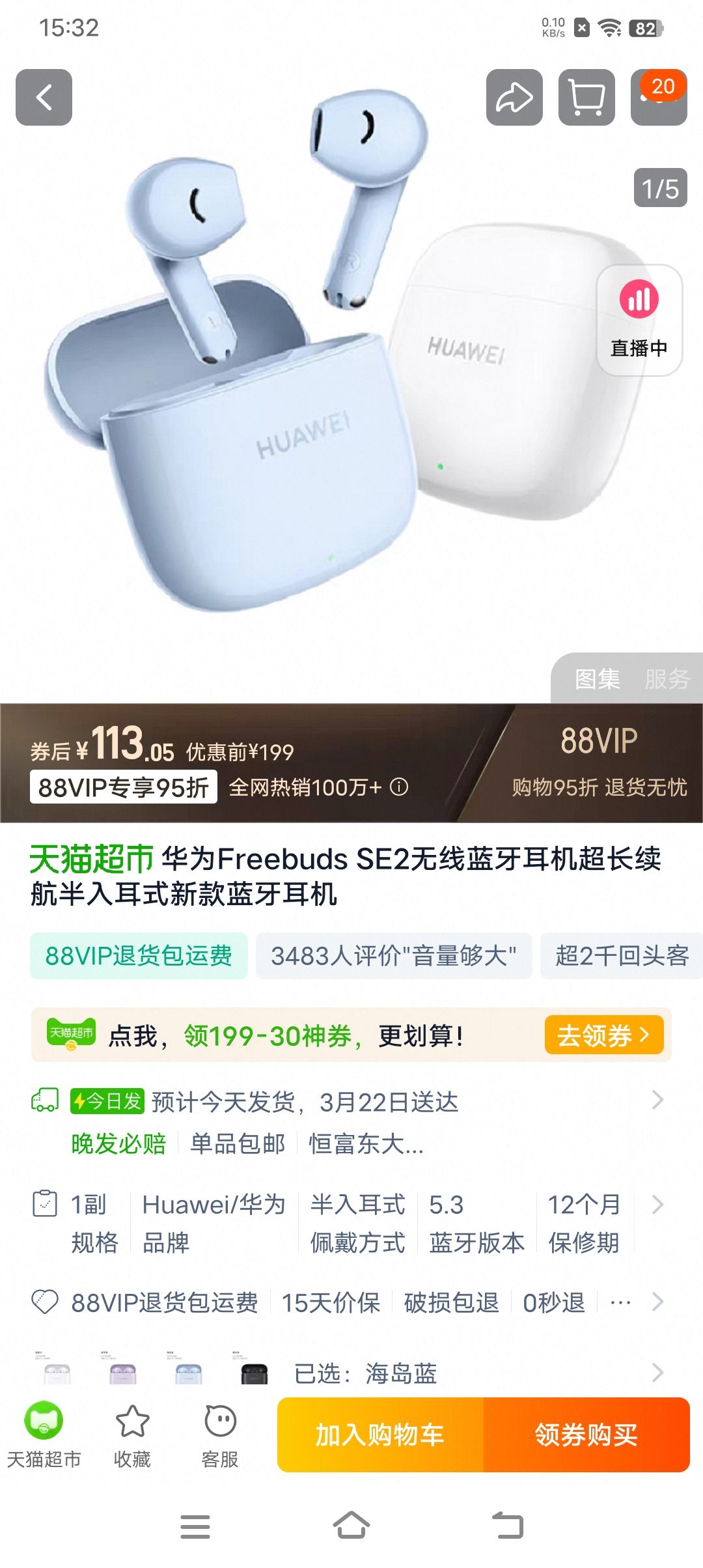
Task: Tap 领券购买 to buy with coupon
Action: point(586,1435)
